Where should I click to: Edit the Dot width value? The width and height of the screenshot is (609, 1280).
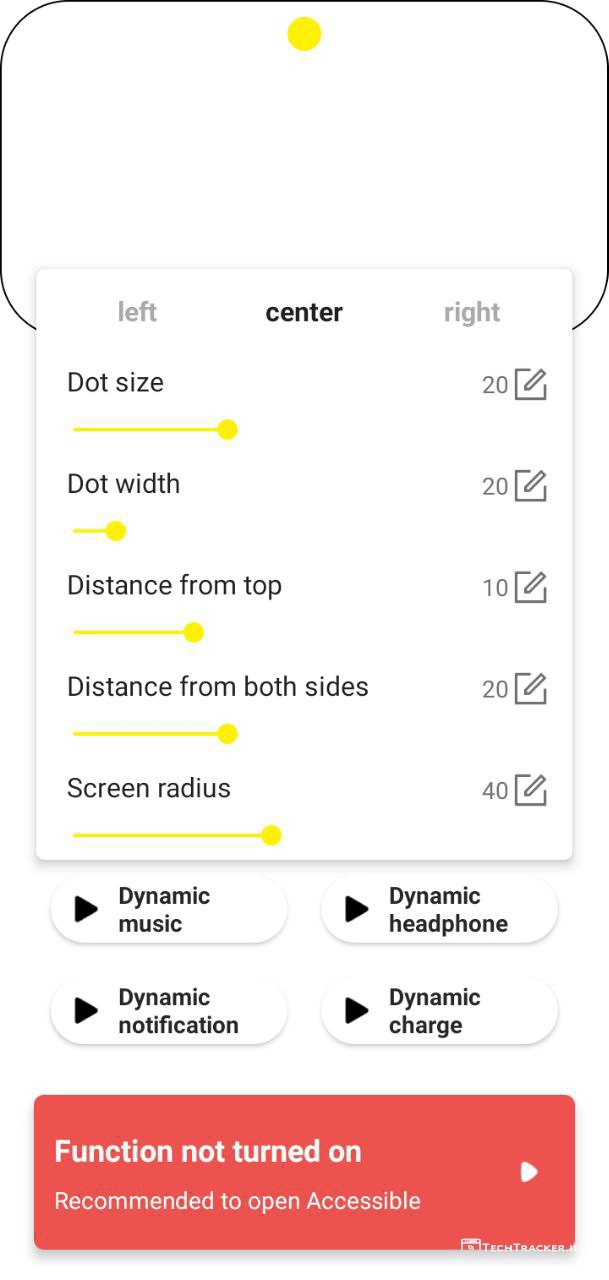(530, 486)
